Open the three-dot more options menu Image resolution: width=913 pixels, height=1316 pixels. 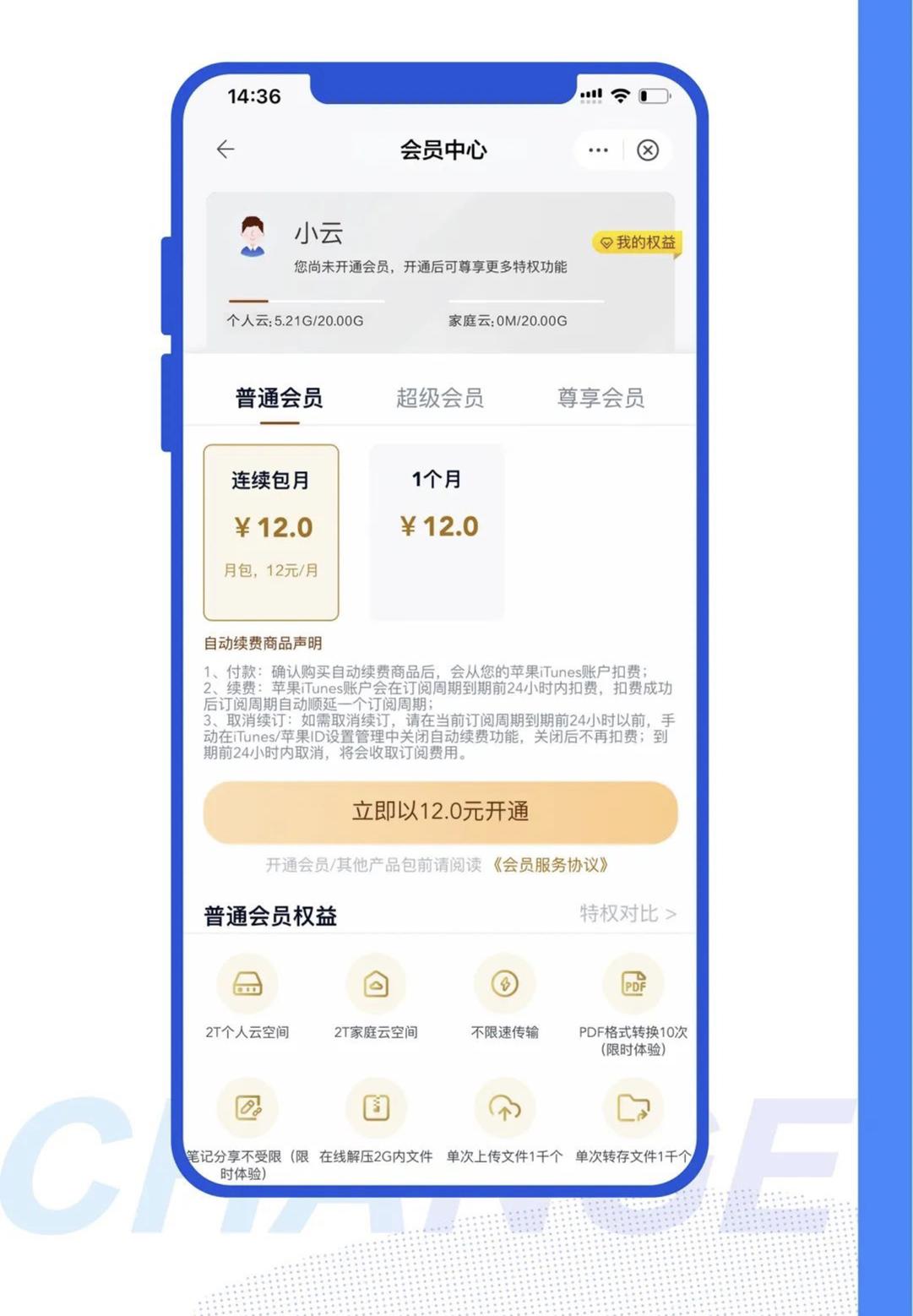(598, 150)
